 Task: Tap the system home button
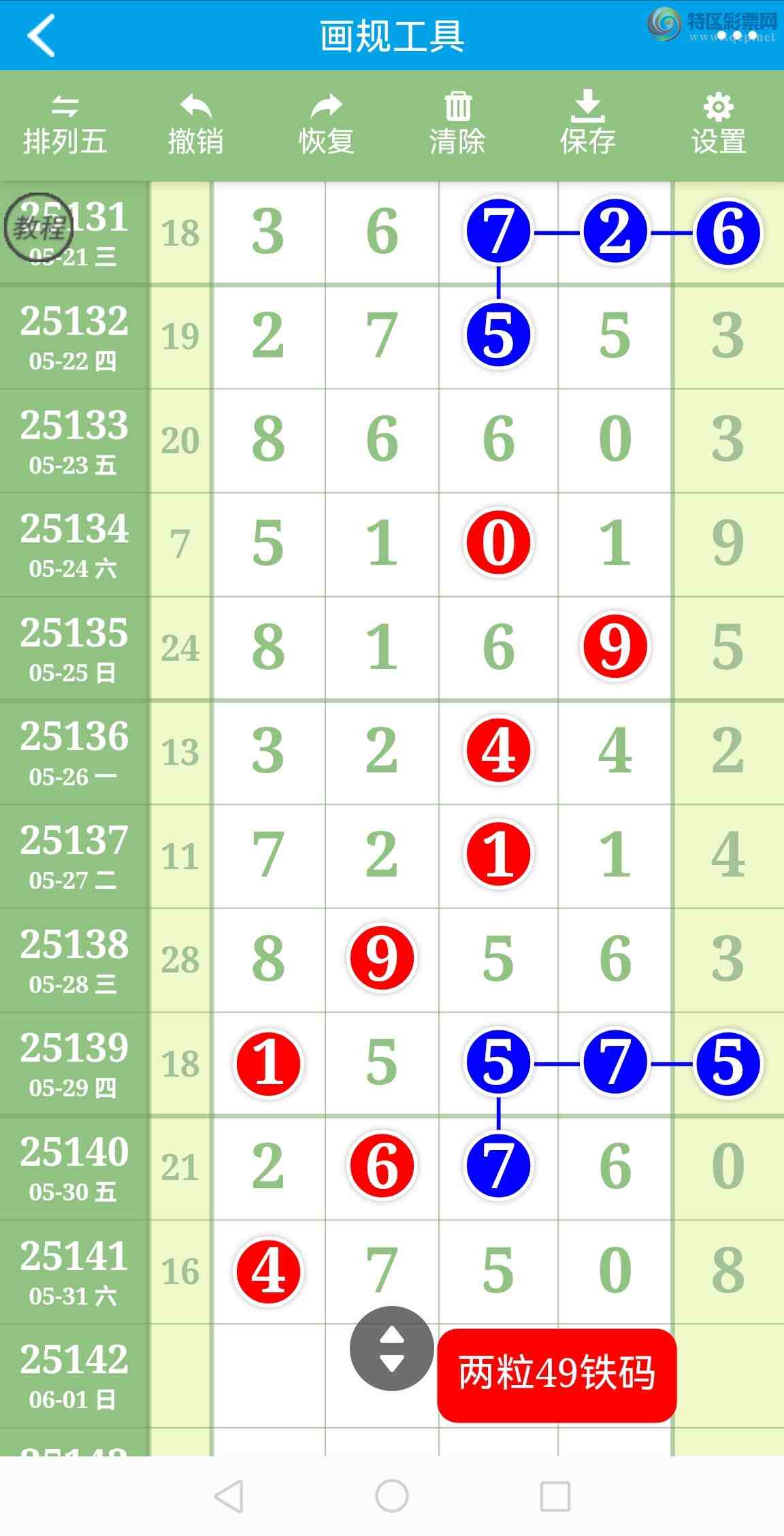(x=392, y=1496)
